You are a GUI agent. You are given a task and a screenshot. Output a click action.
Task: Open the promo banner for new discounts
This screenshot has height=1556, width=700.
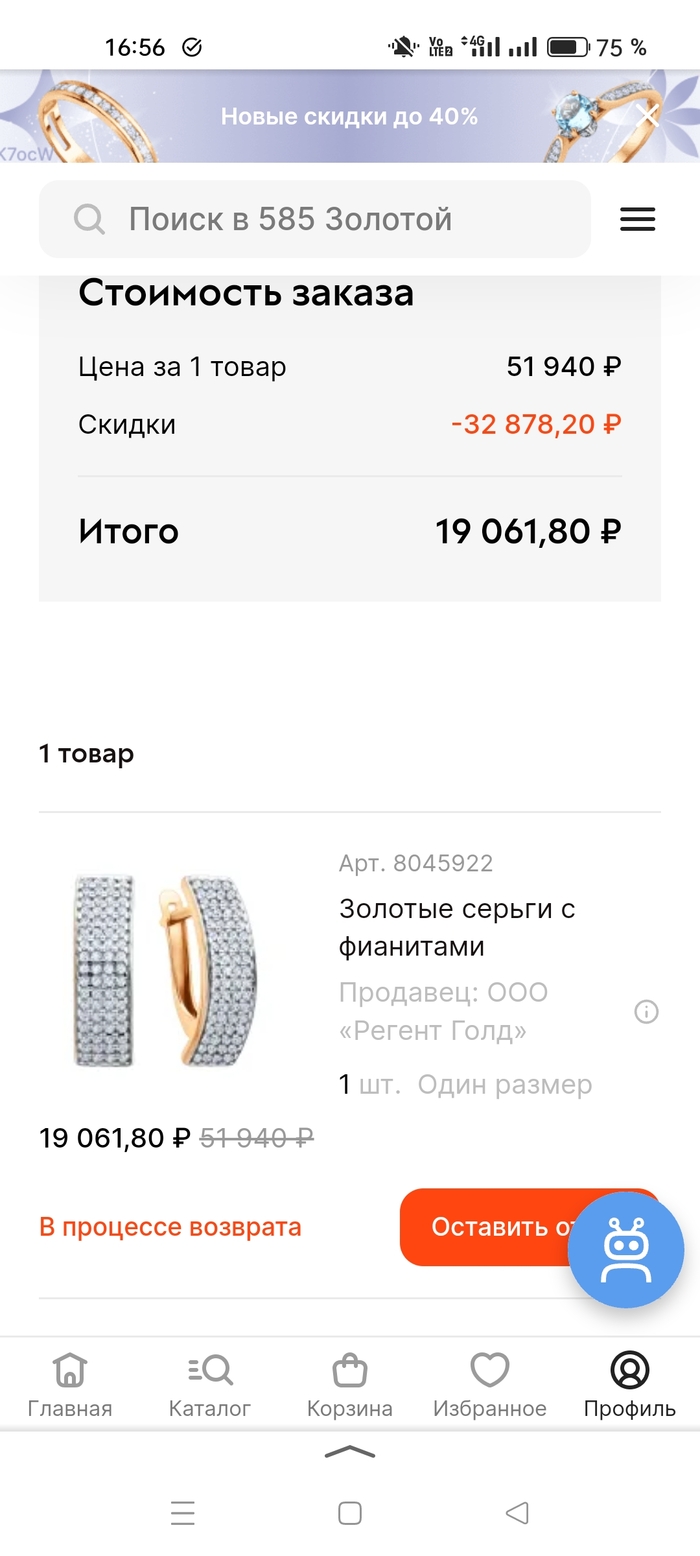click(349, 116)
